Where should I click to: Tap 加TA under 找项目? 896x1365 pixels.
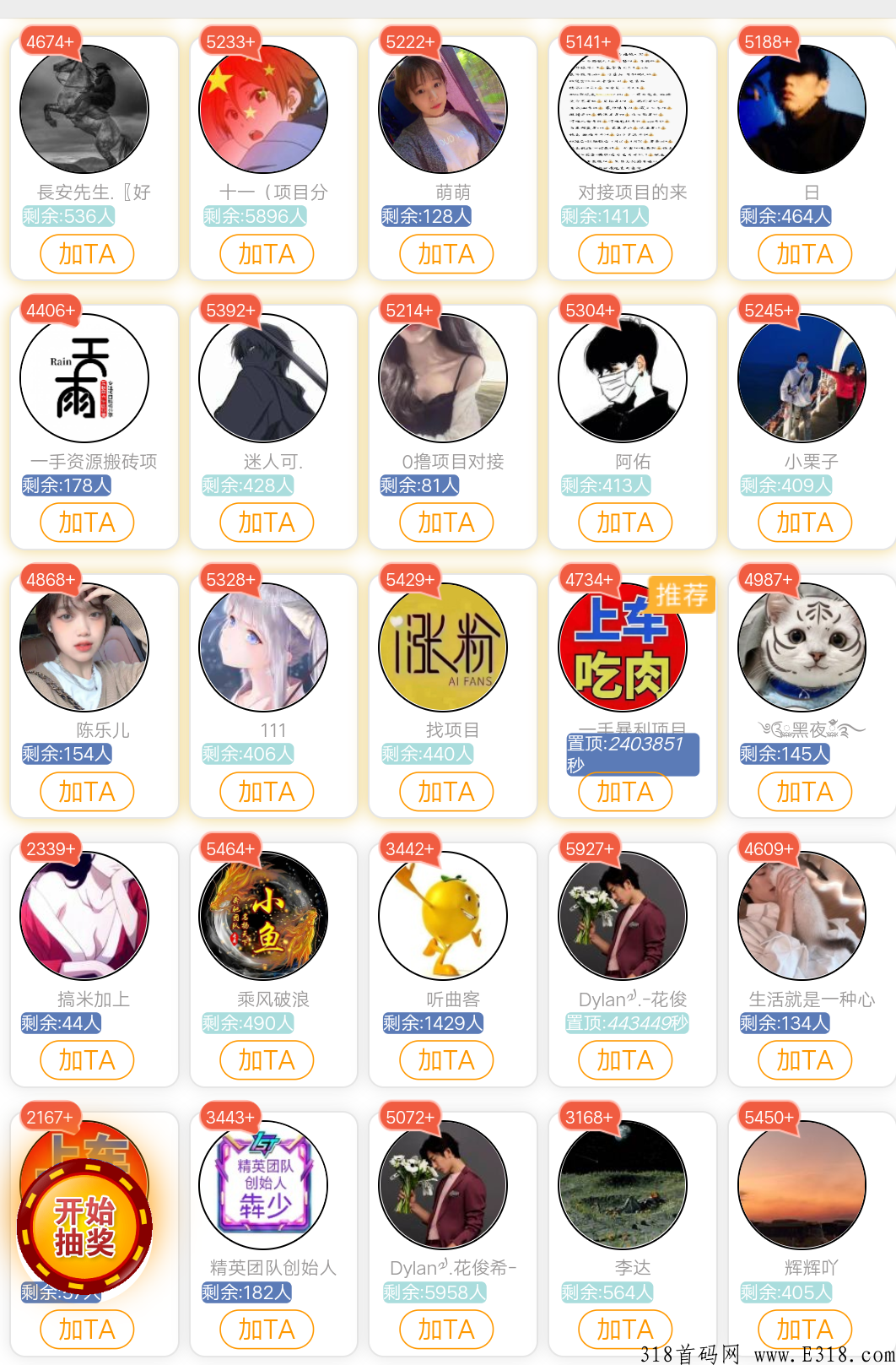[445, 792]
